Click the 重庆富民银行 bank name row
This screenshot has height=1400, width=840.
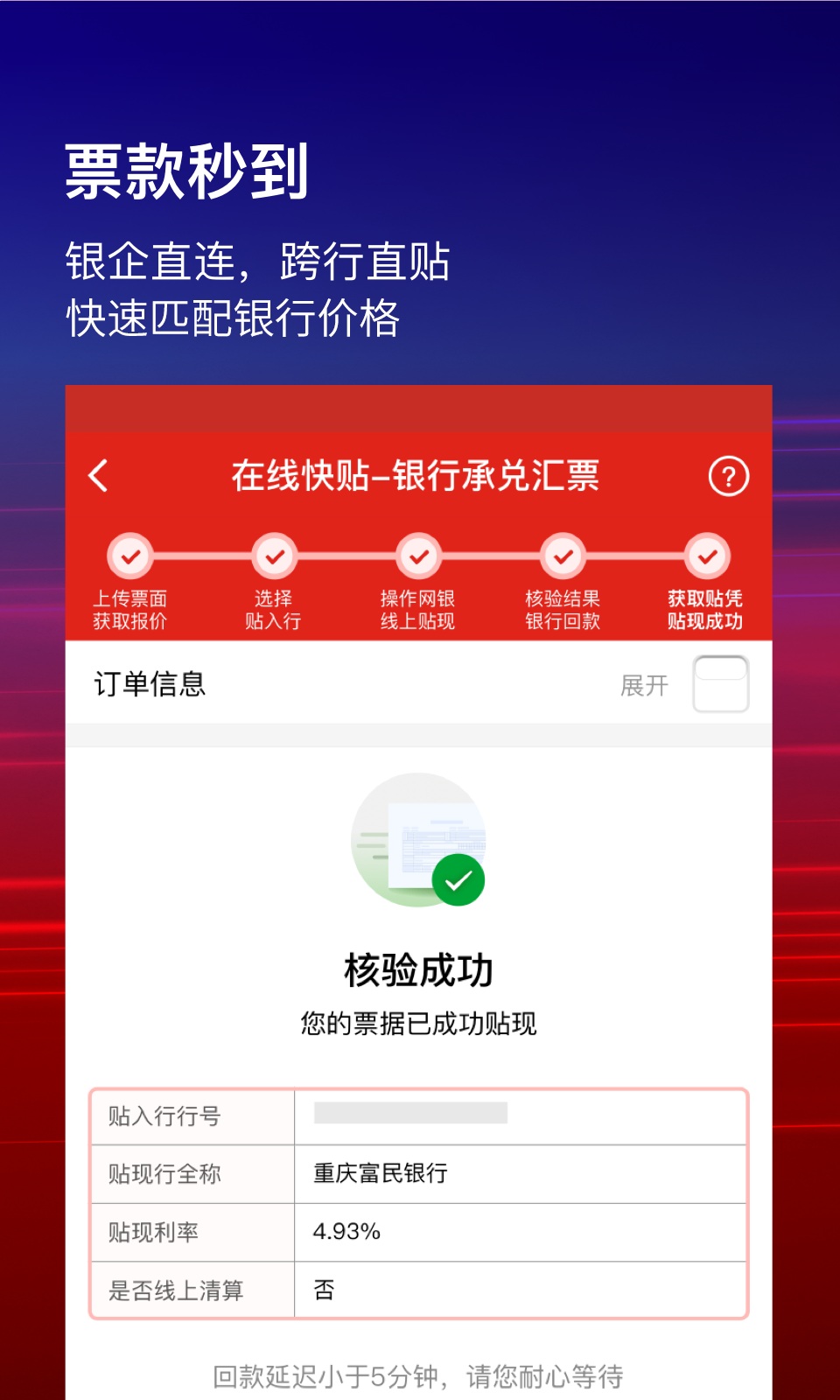[x=380, y=1172]
